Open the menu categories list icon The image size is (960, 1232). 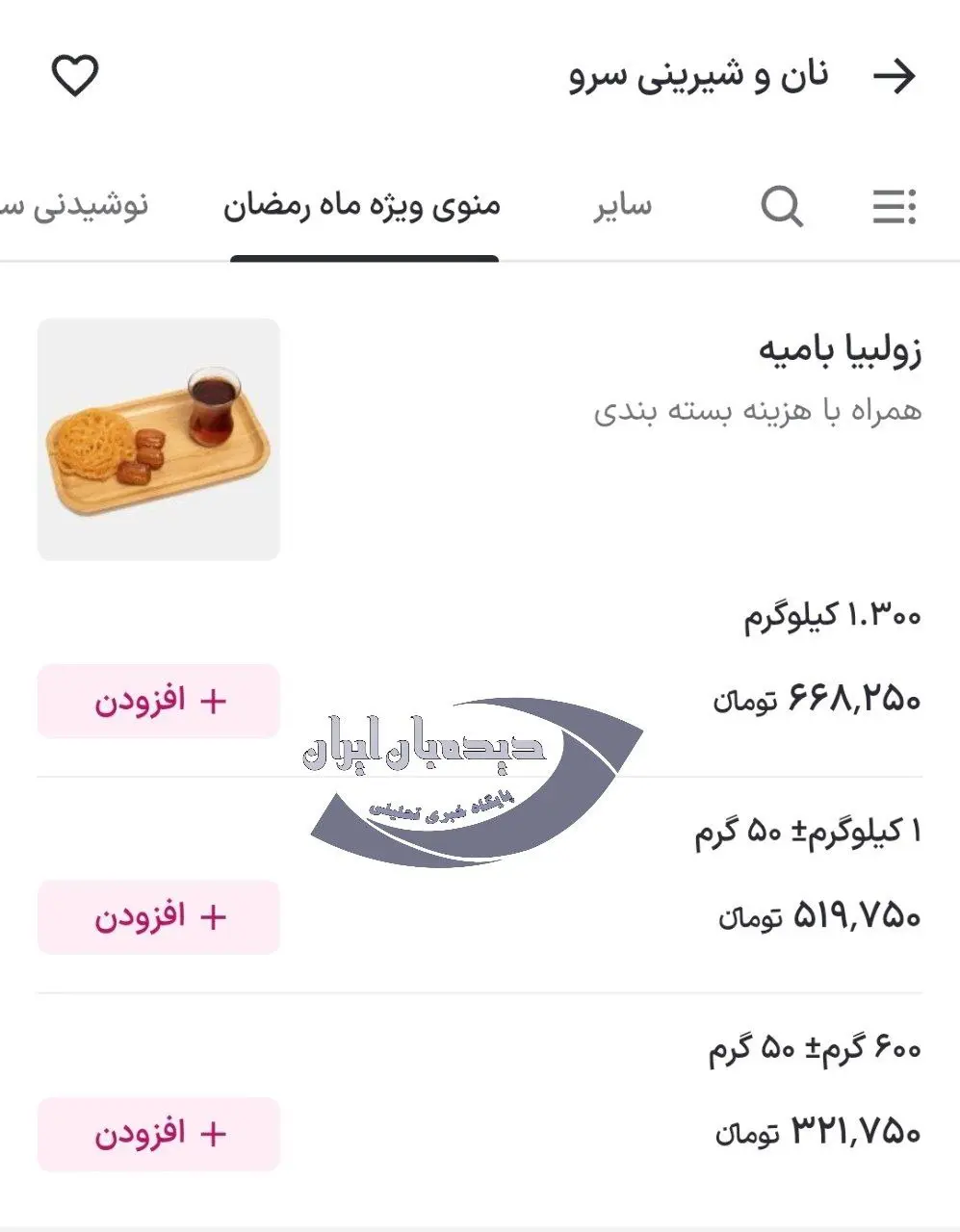(x=894, y=206)
